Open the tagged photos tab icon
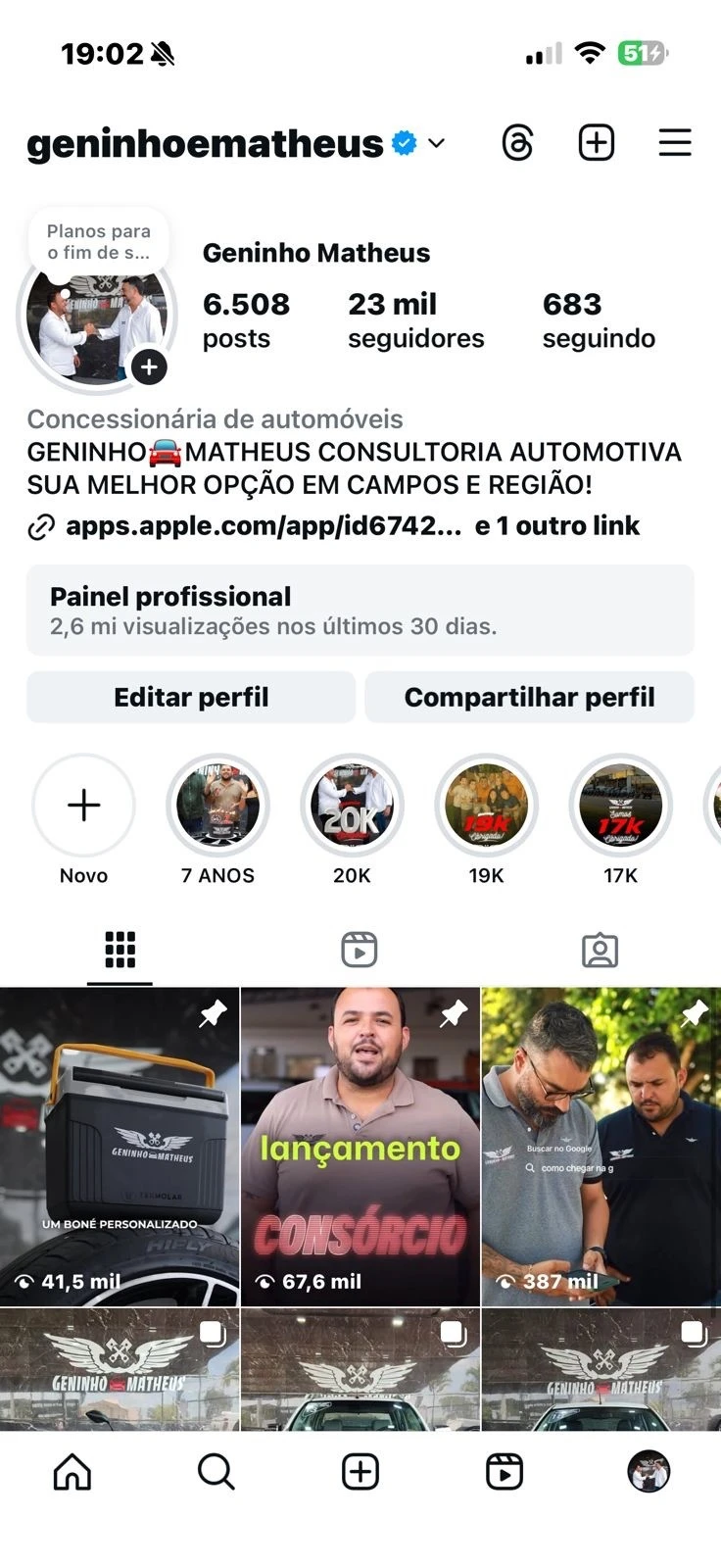Screen dimensions: 721x1568 click(601, 949)
